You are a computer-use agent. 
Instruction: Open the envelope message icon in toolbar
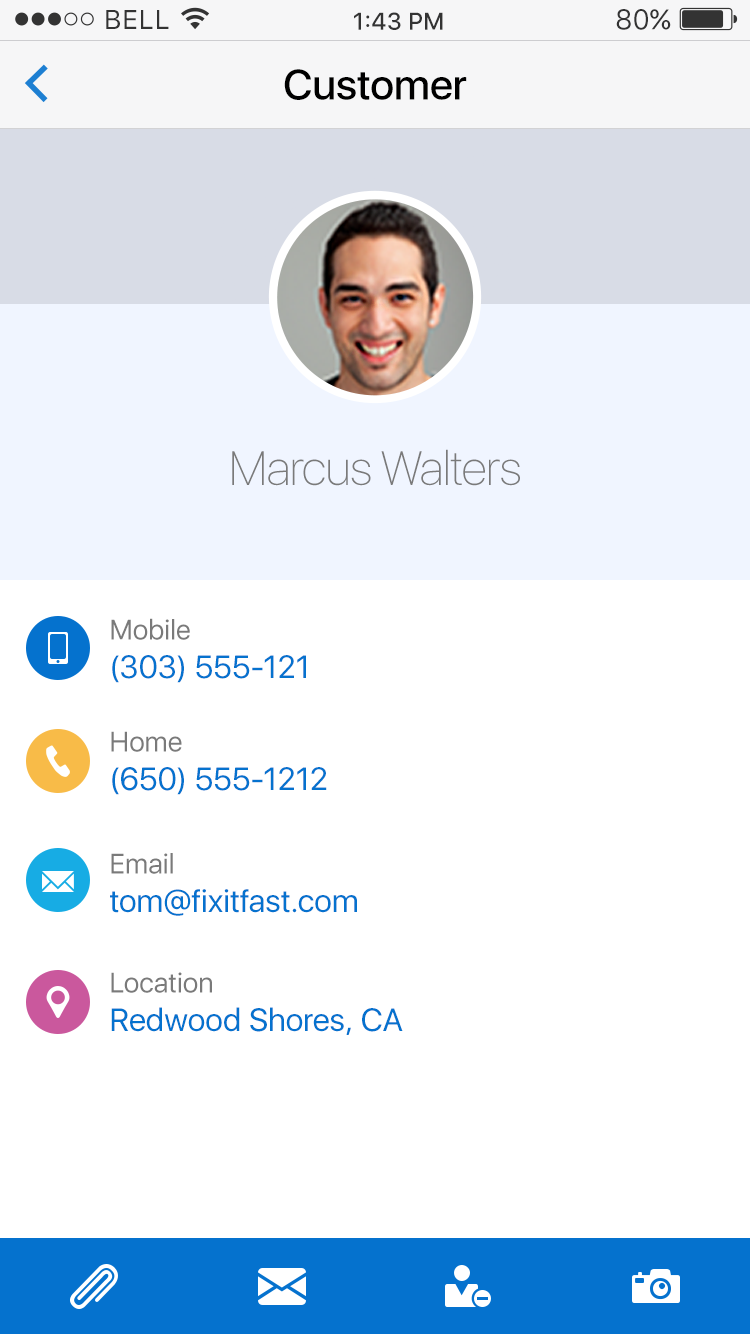click(x=281, y=1286)
